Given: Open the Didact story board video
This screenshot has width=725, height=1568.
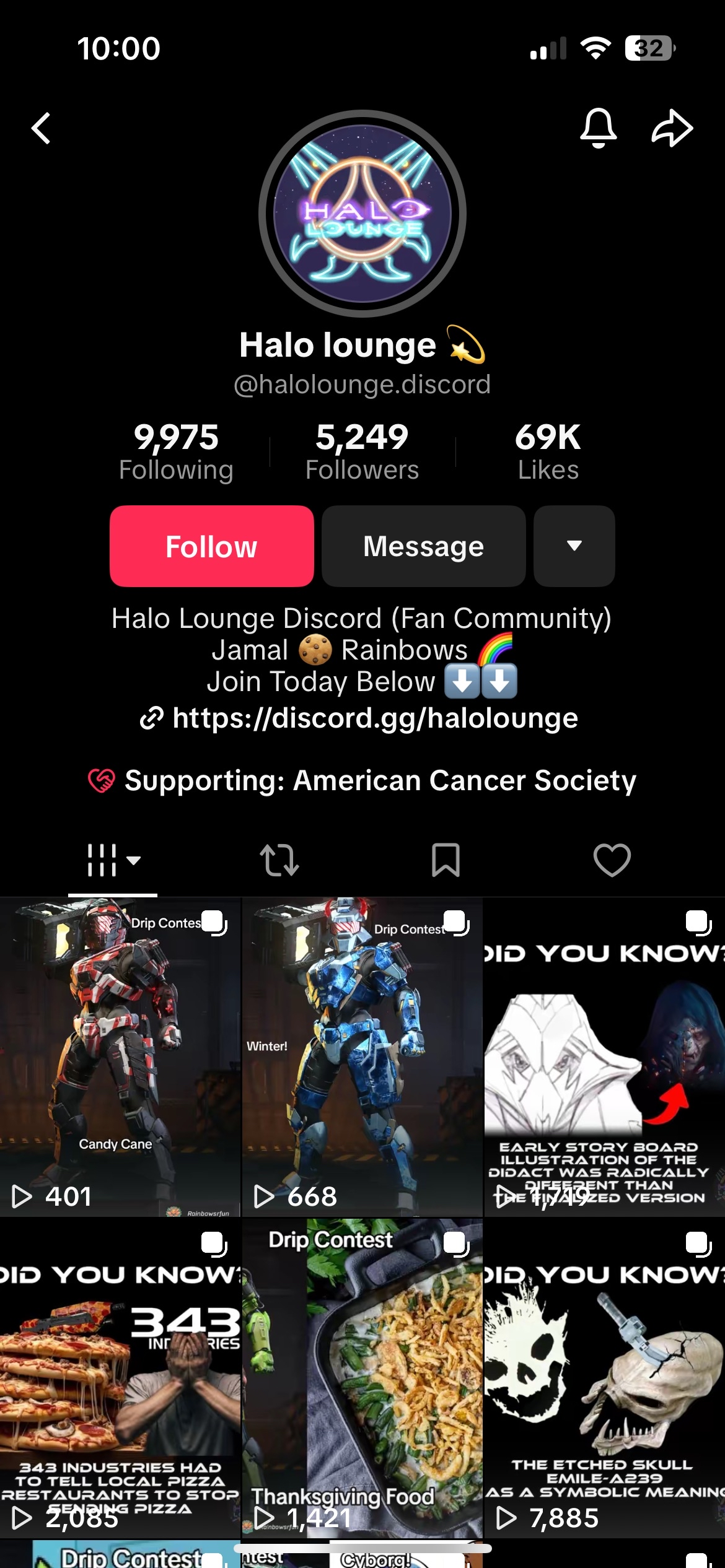Looking at the screenshot, I should (604, 1056).
